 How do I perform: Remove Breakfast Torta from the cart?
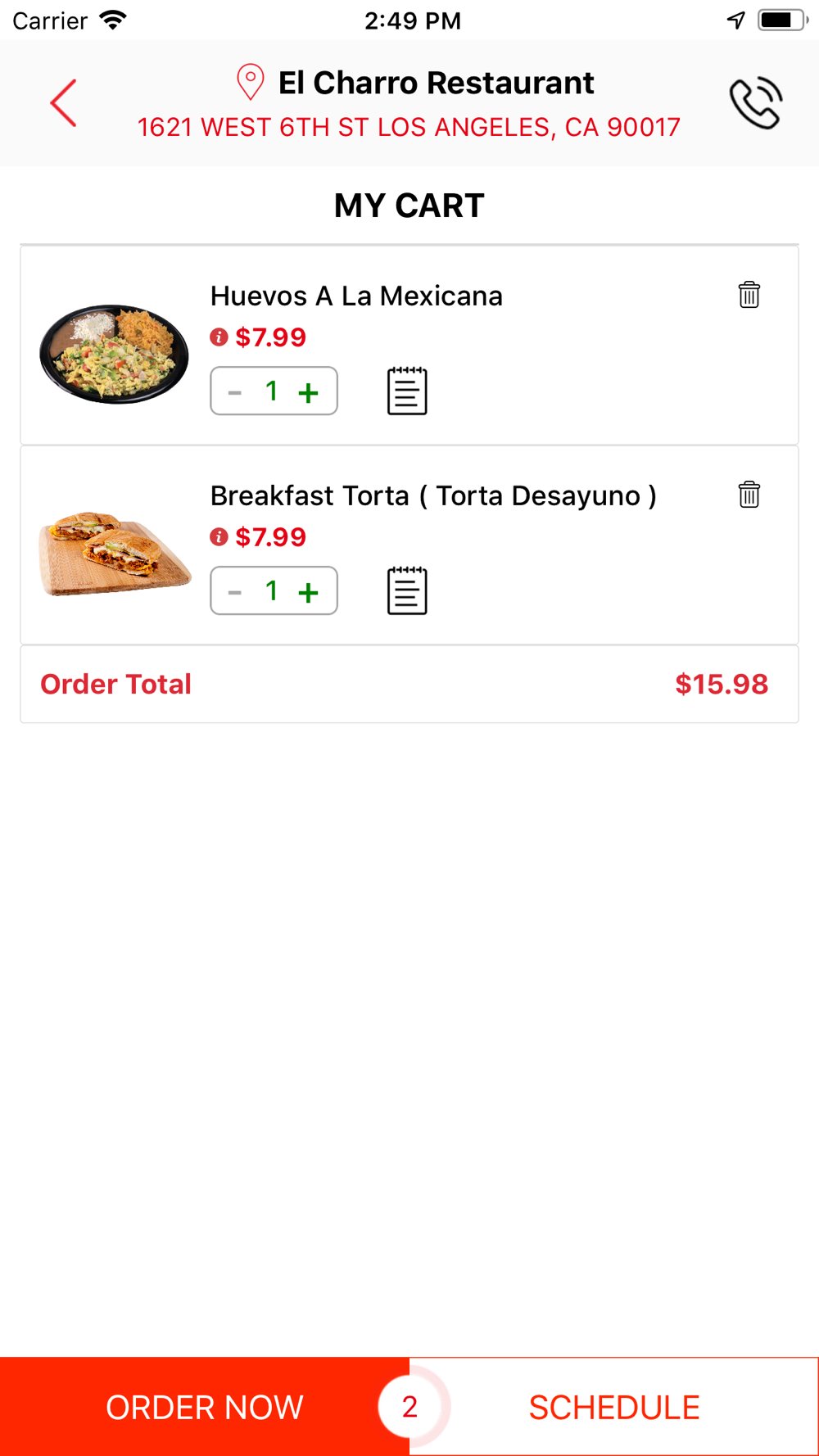(x=749, y=495)
